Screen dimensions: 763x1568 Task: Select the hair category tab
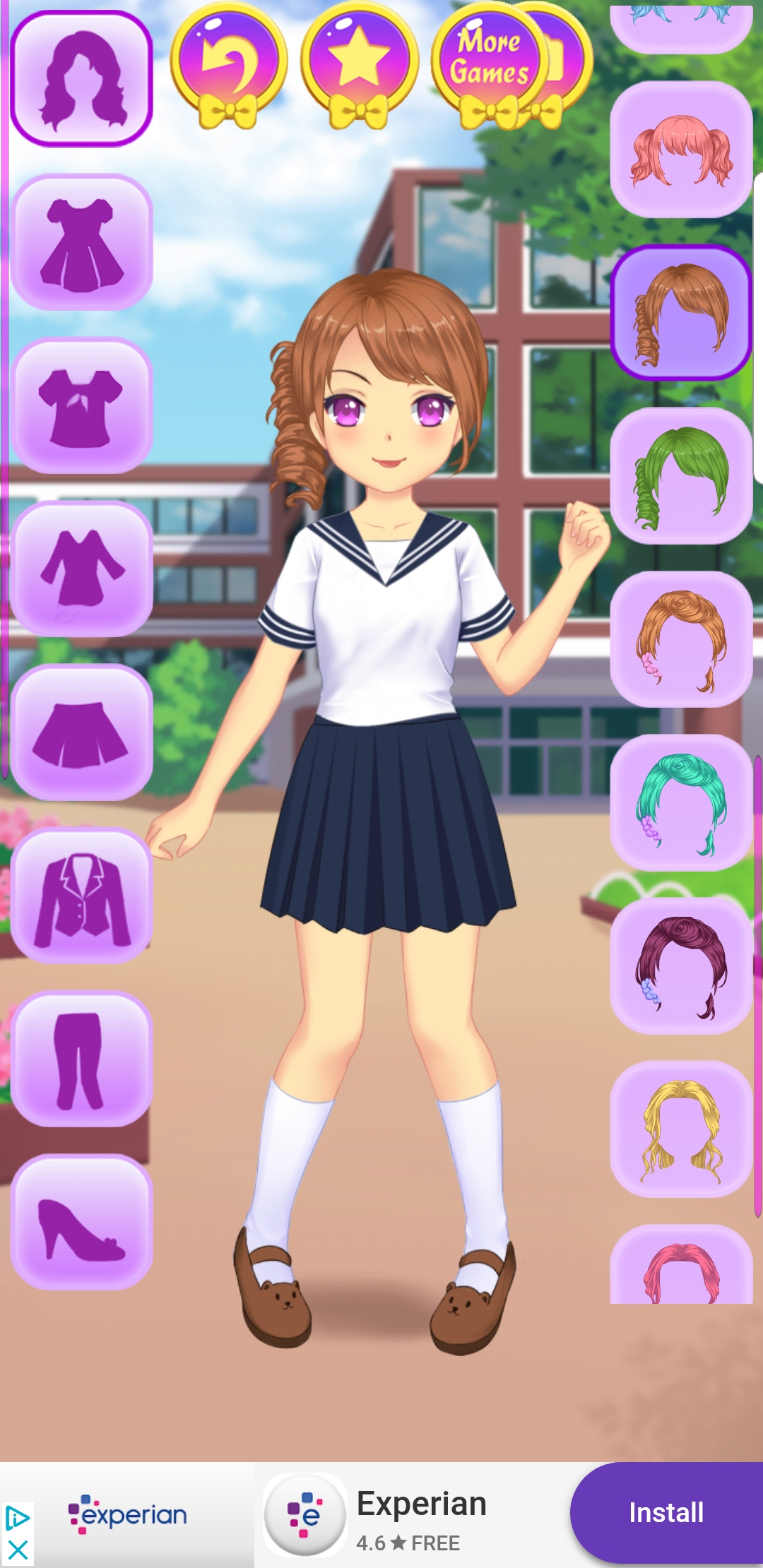[82, 79]
